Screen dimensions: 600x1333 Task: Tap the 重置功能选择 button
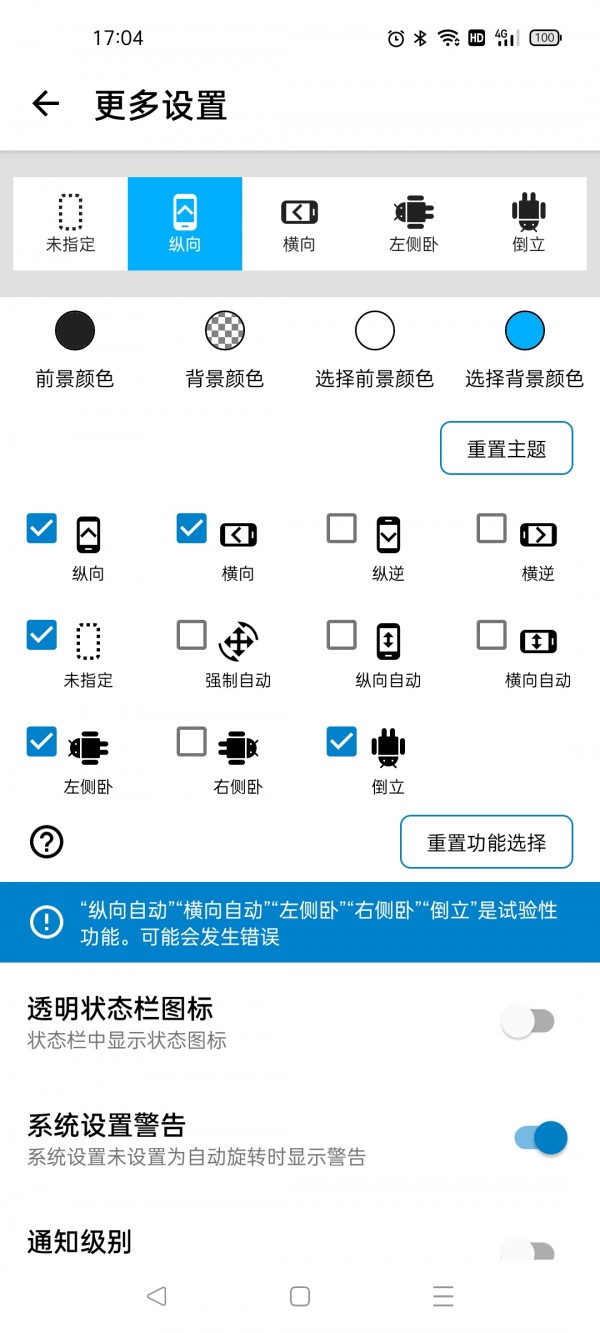pos(486,842)
